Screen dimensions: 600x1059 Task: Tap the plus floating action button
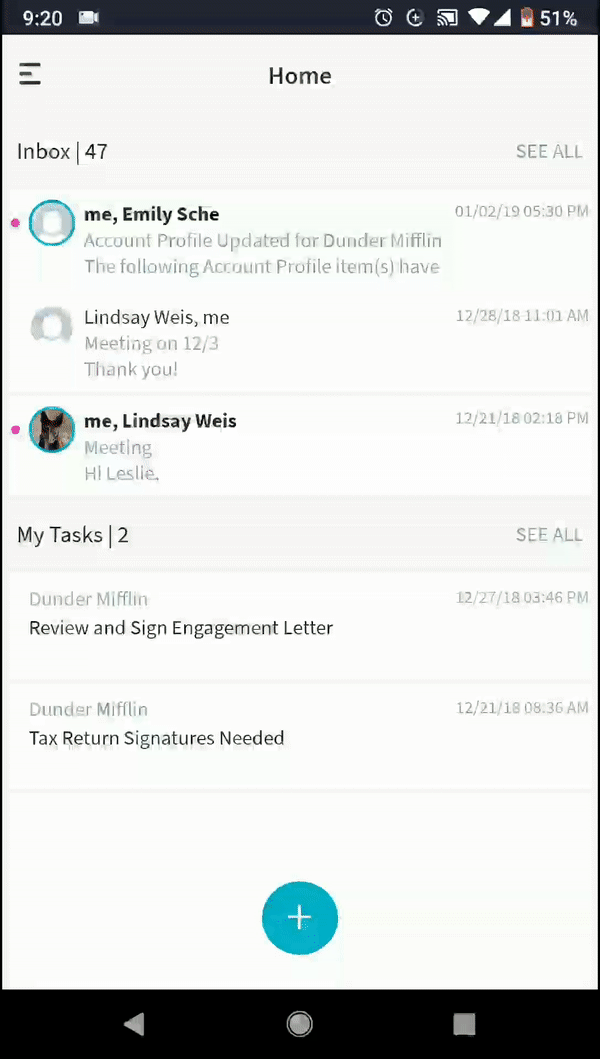click(300, 918)
